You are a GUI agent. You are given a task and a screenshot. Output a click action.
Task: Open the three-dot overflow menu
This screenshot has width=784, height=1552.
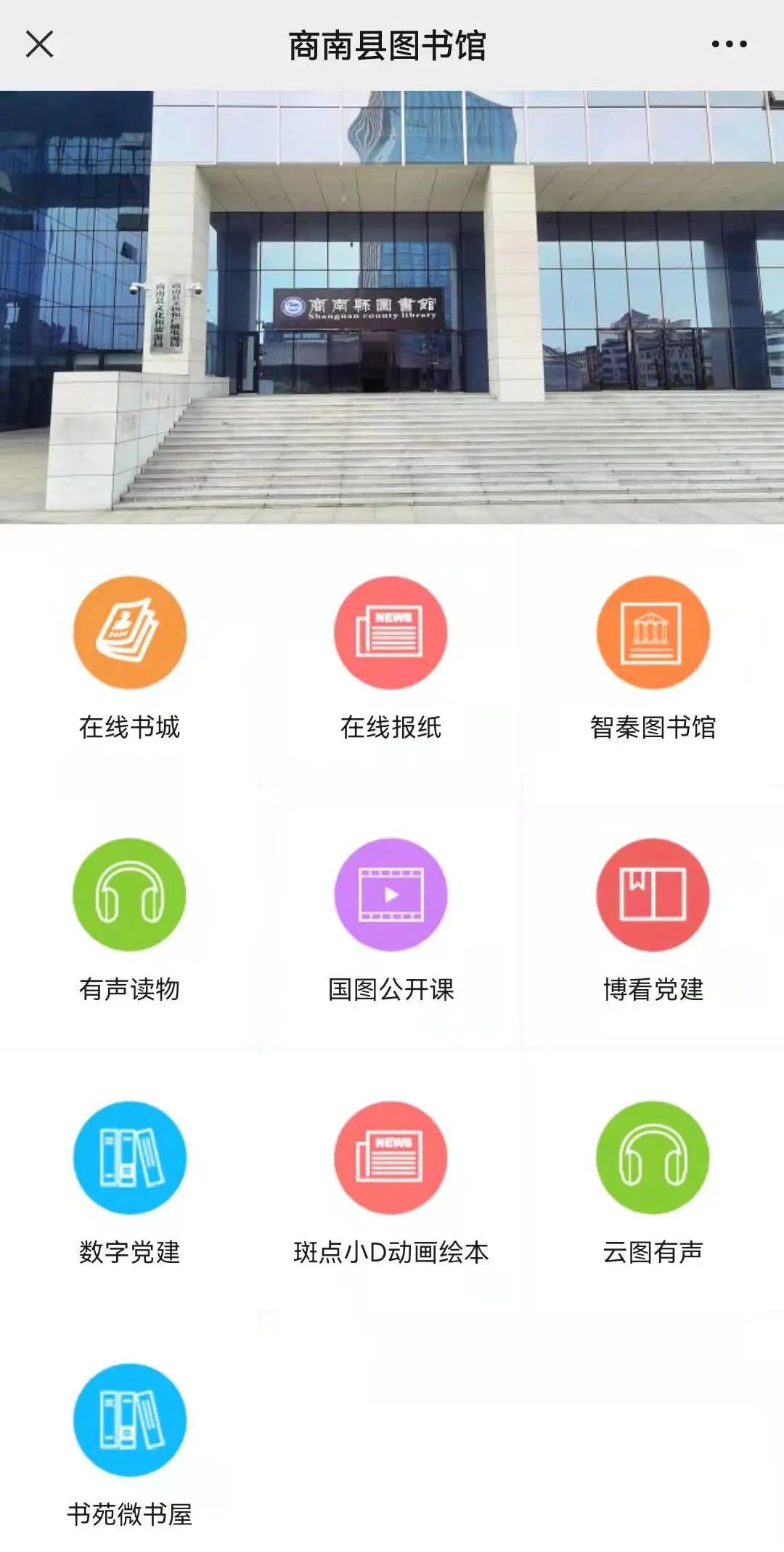(729, 44)
